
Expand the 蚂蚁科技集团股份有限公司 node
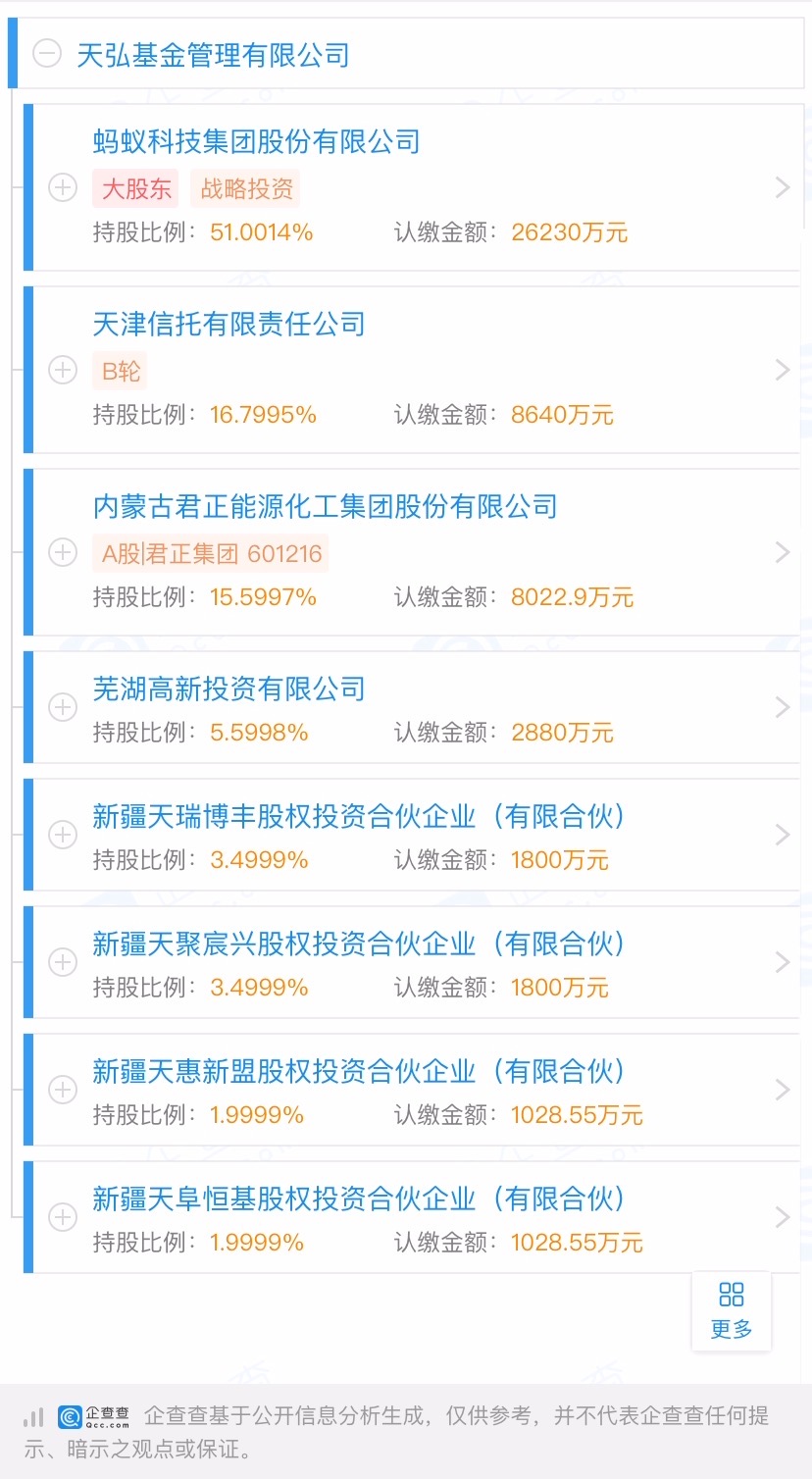(x=63, y=187)
